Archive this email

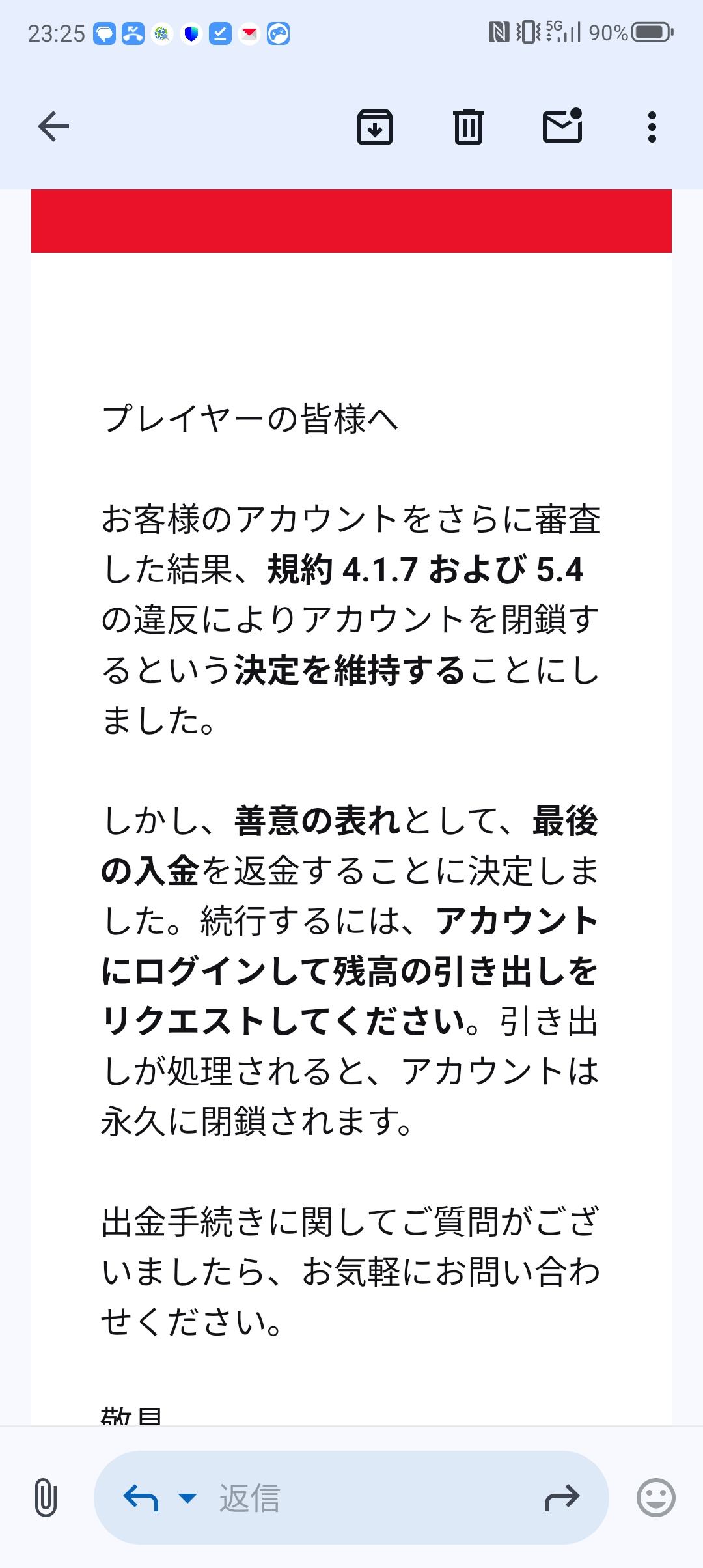(x=375, y=128)
